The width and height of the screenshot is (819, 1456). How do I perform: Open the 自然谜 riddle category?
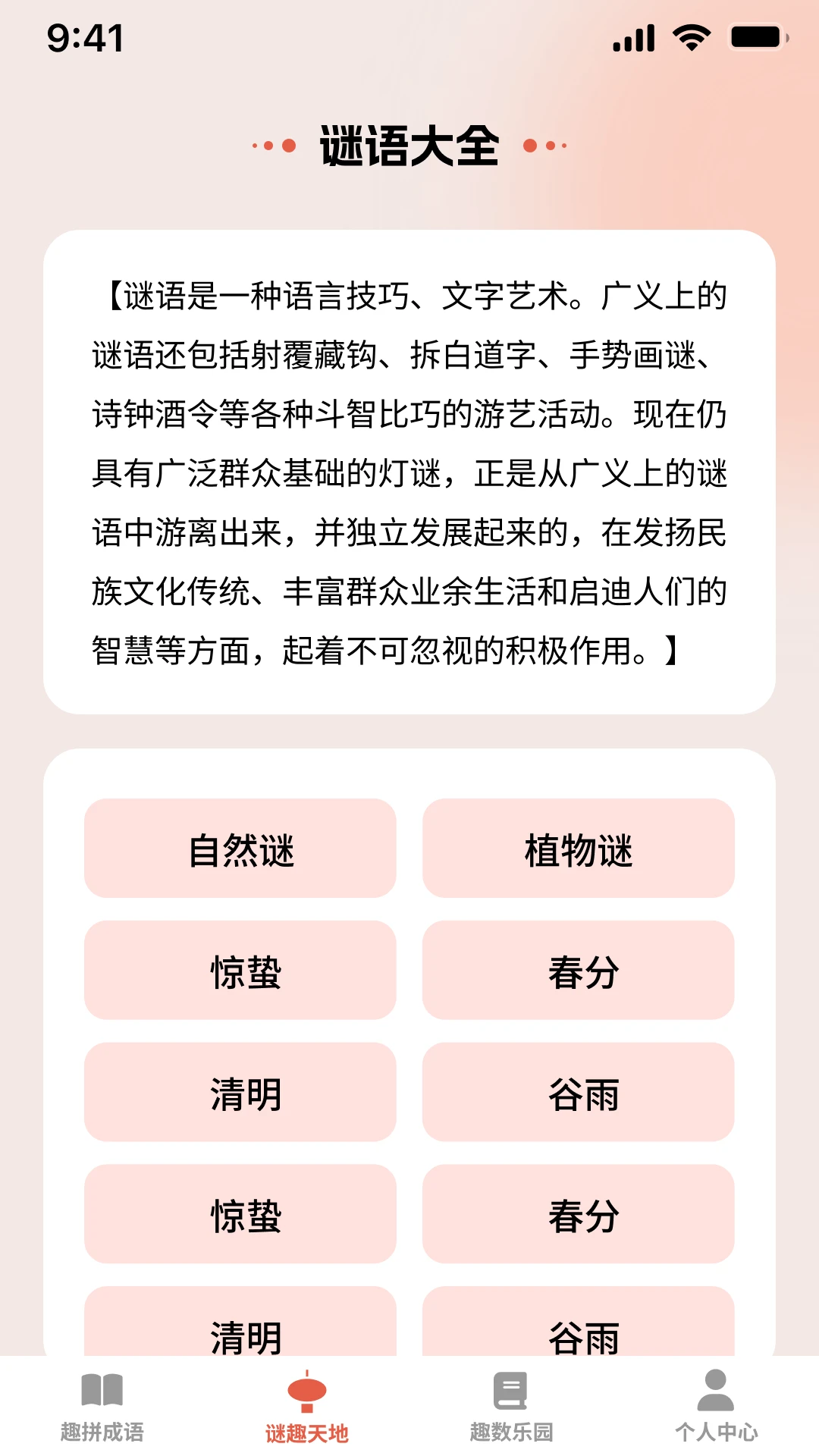241,849
